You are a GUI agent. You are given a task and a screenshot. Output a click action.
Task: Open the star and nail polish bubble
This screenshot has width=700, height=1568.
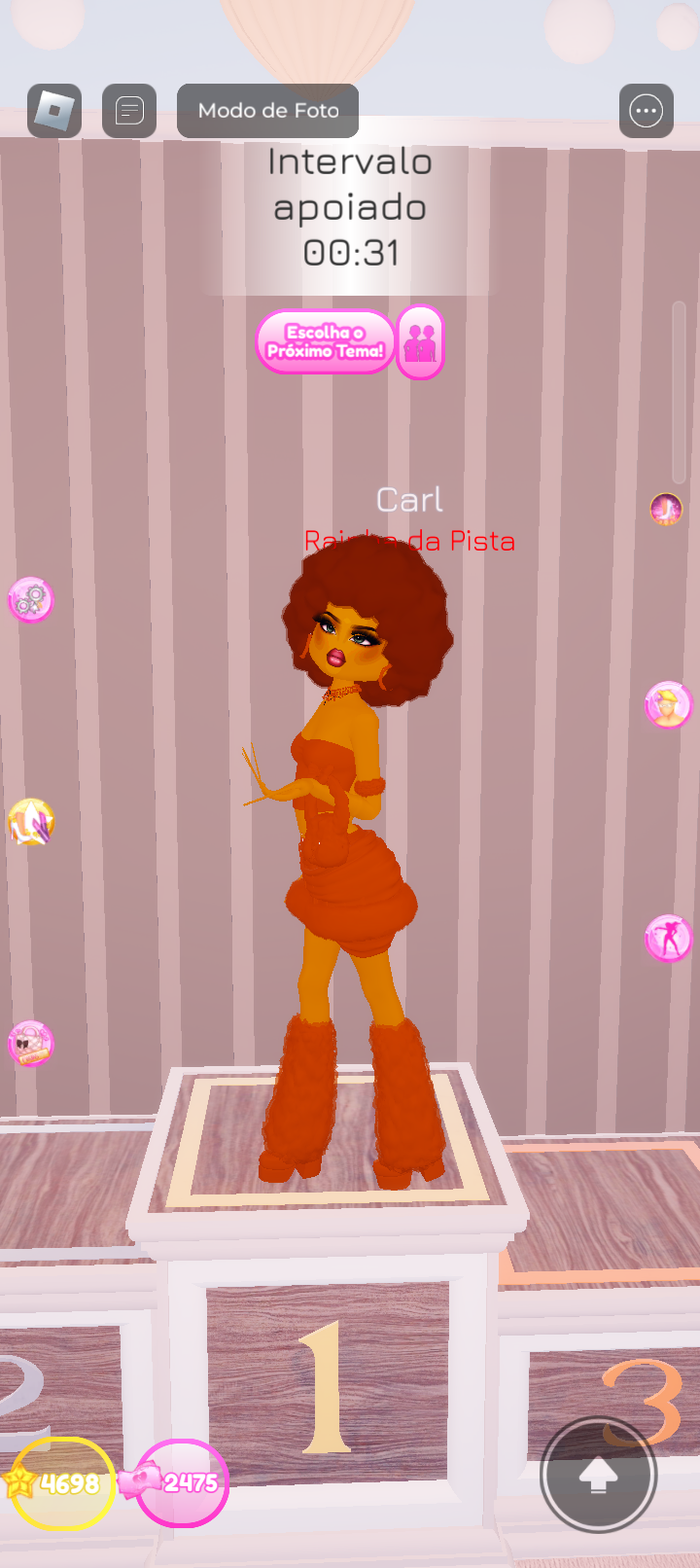click(x=31, y=823)
